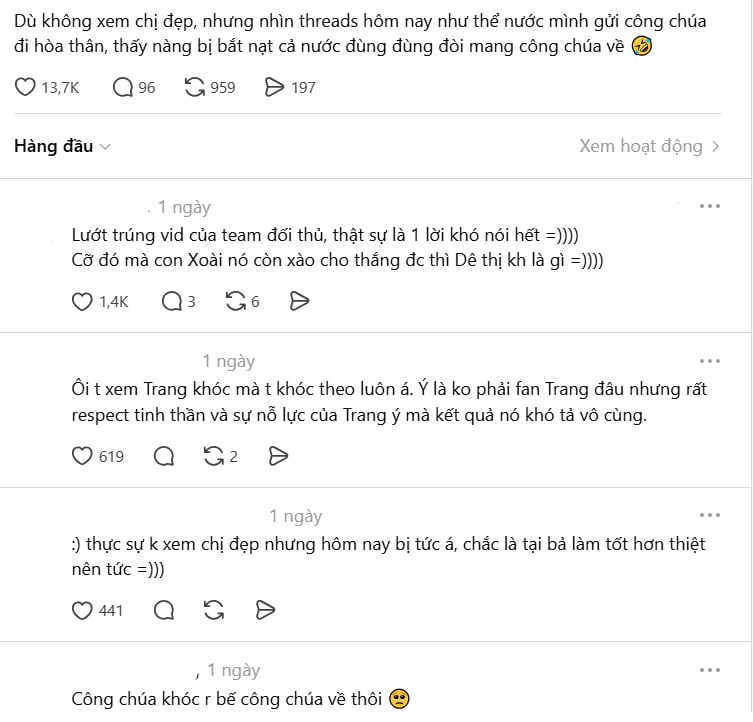This screenshot has width=753, height=722.
Task: Open the Hàng đầu sort dropdown
Action: click(62, 146)
